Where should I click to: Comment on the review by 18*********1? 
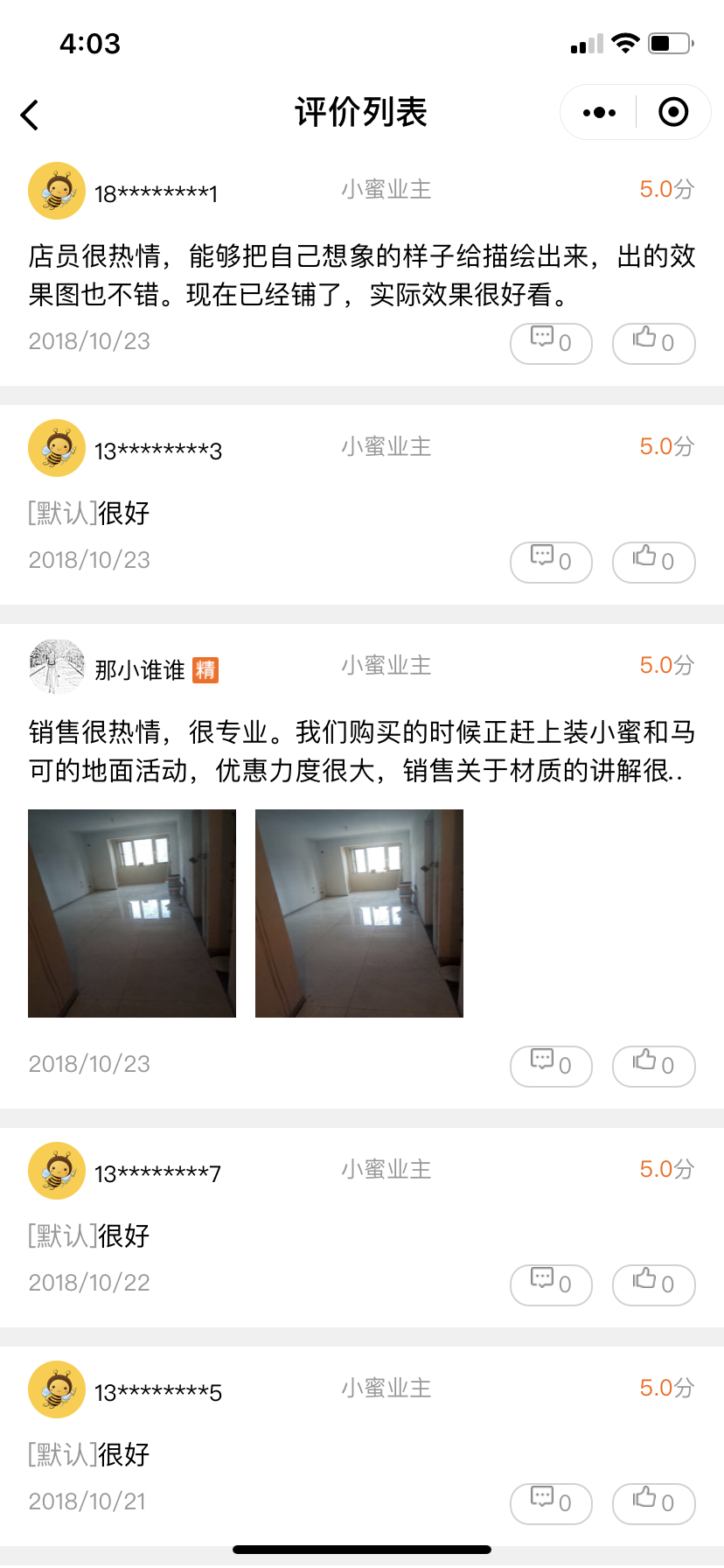[551, 343]
